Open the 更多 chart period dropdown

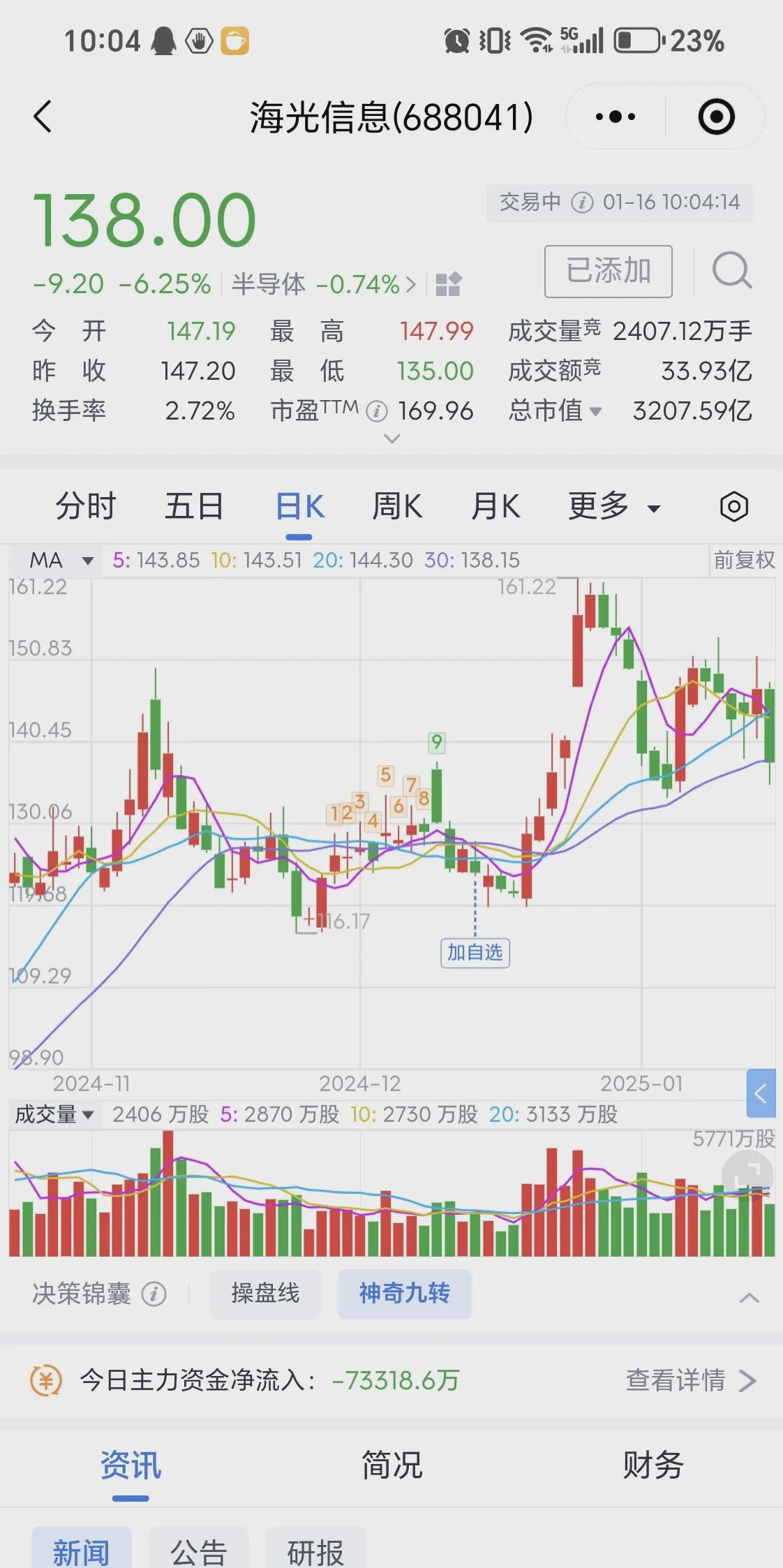(613, 506)
